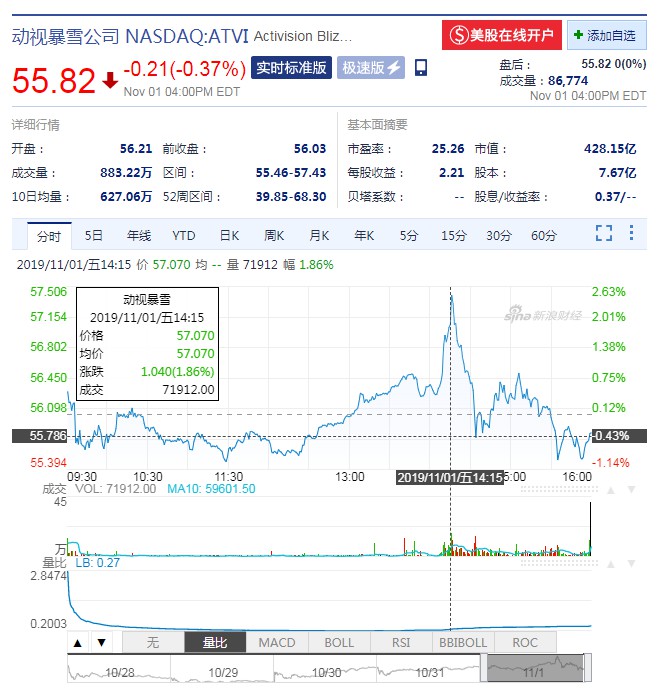Show the YTD chart

click(x=184, y=236)
